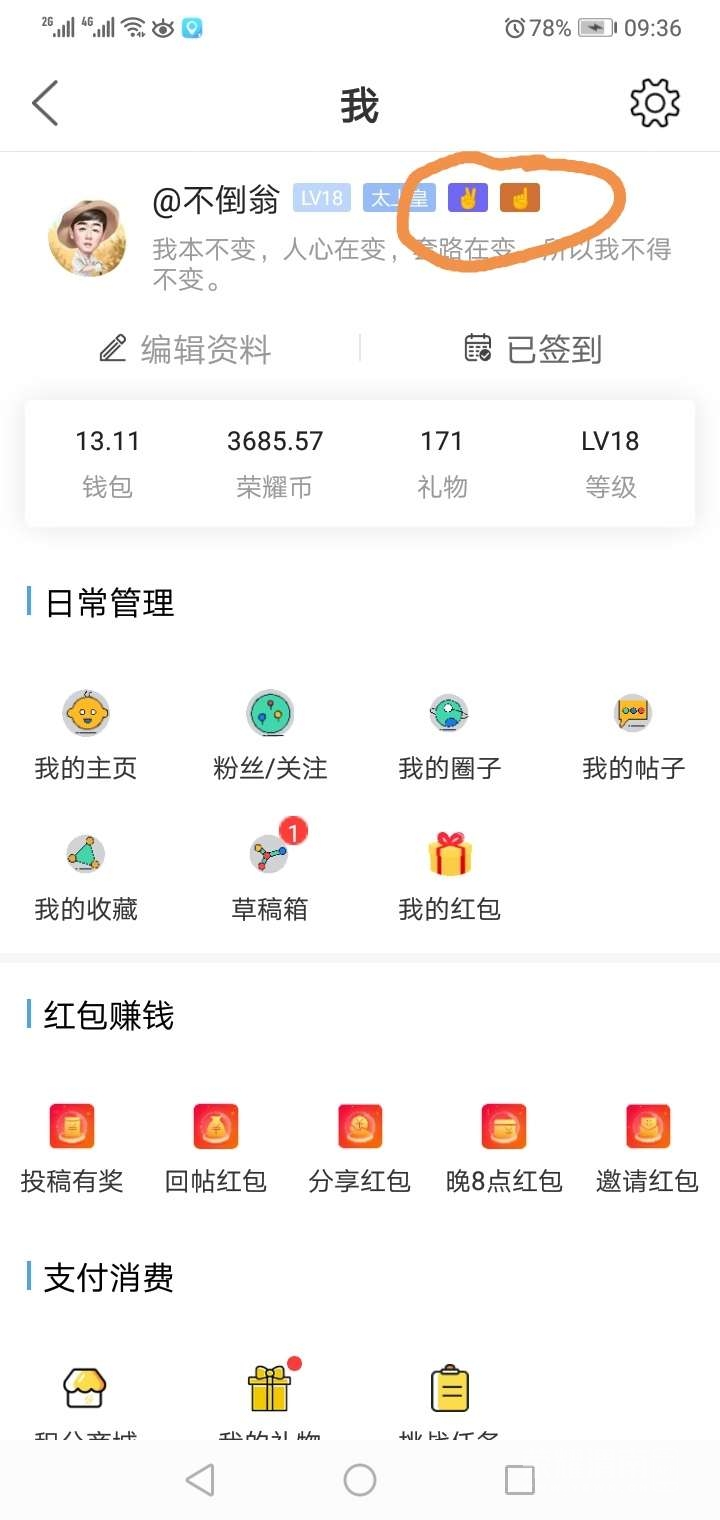The width and height of the screenshot is (720, 1520).
Task: Go back using the top-left arrow
Action: (x=45, y=104)
